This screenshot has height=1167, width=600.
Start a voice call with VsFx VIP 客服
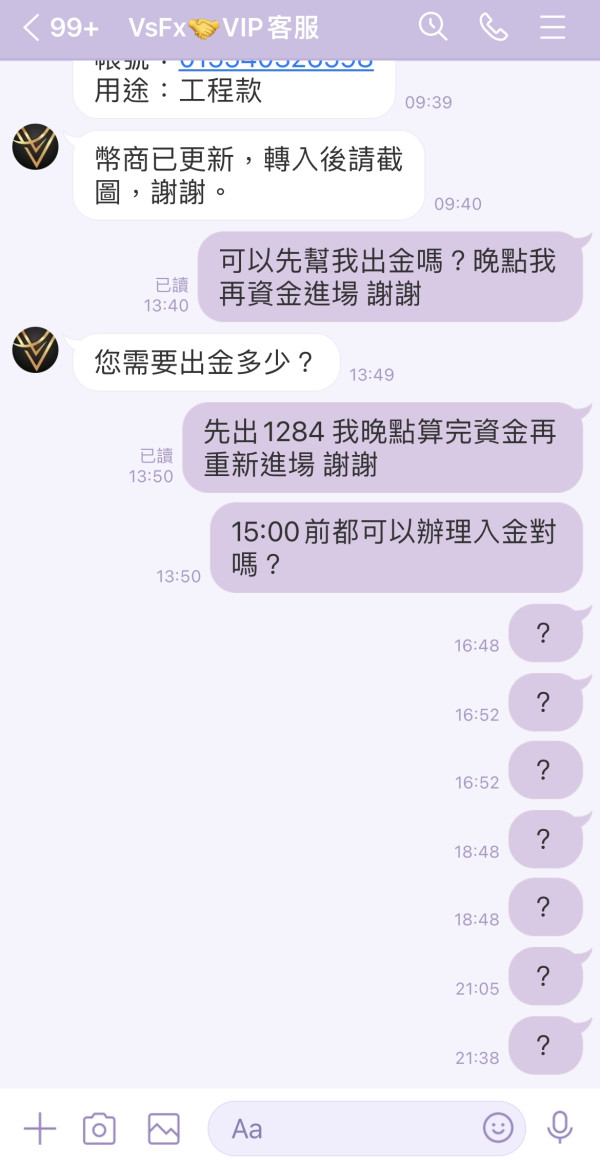tap(493, 28)
